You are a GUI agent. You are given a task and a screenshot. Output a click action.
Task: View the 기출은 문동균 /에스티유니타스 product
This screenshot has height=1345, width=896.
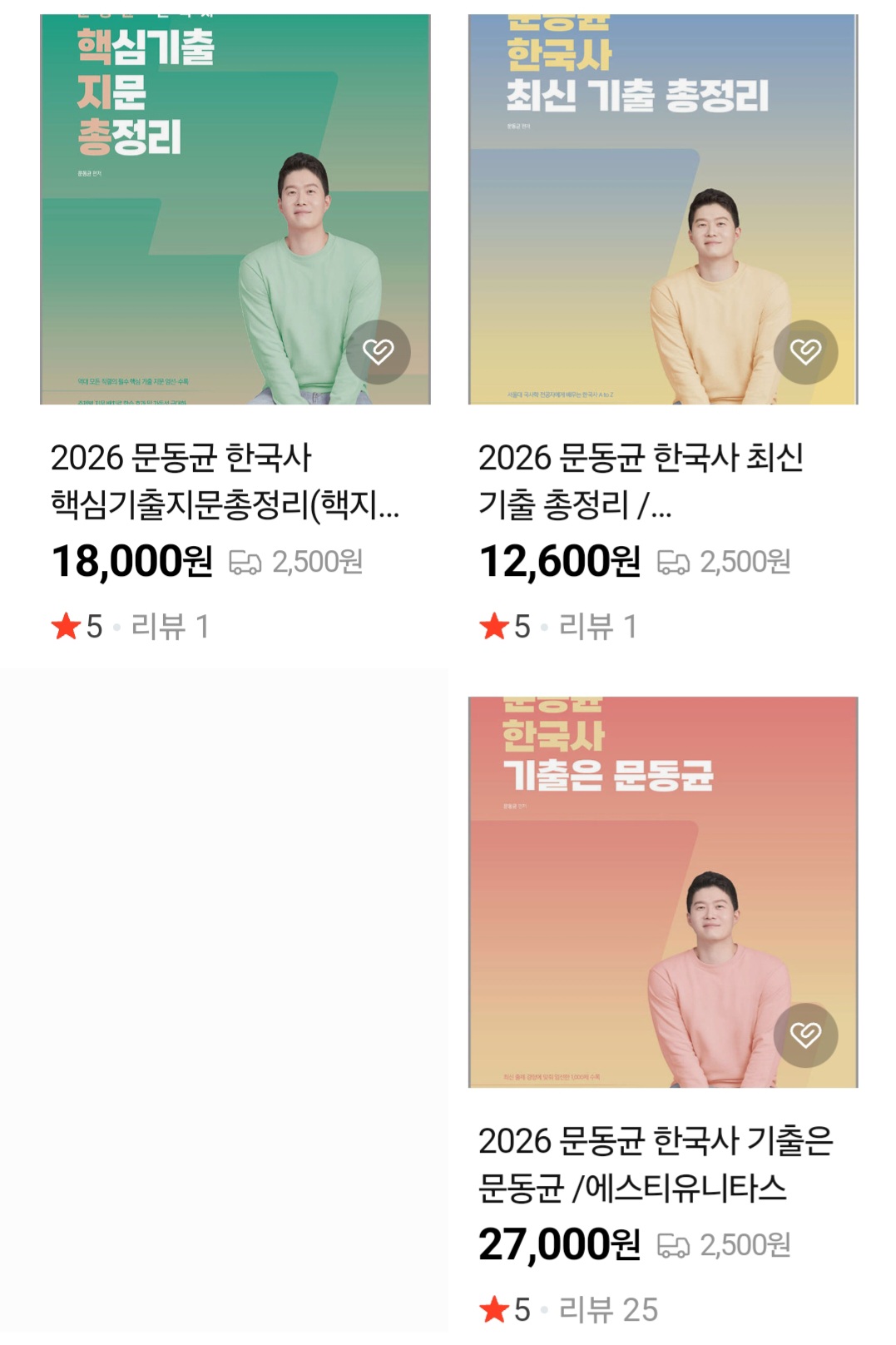tap(655, 1164)
